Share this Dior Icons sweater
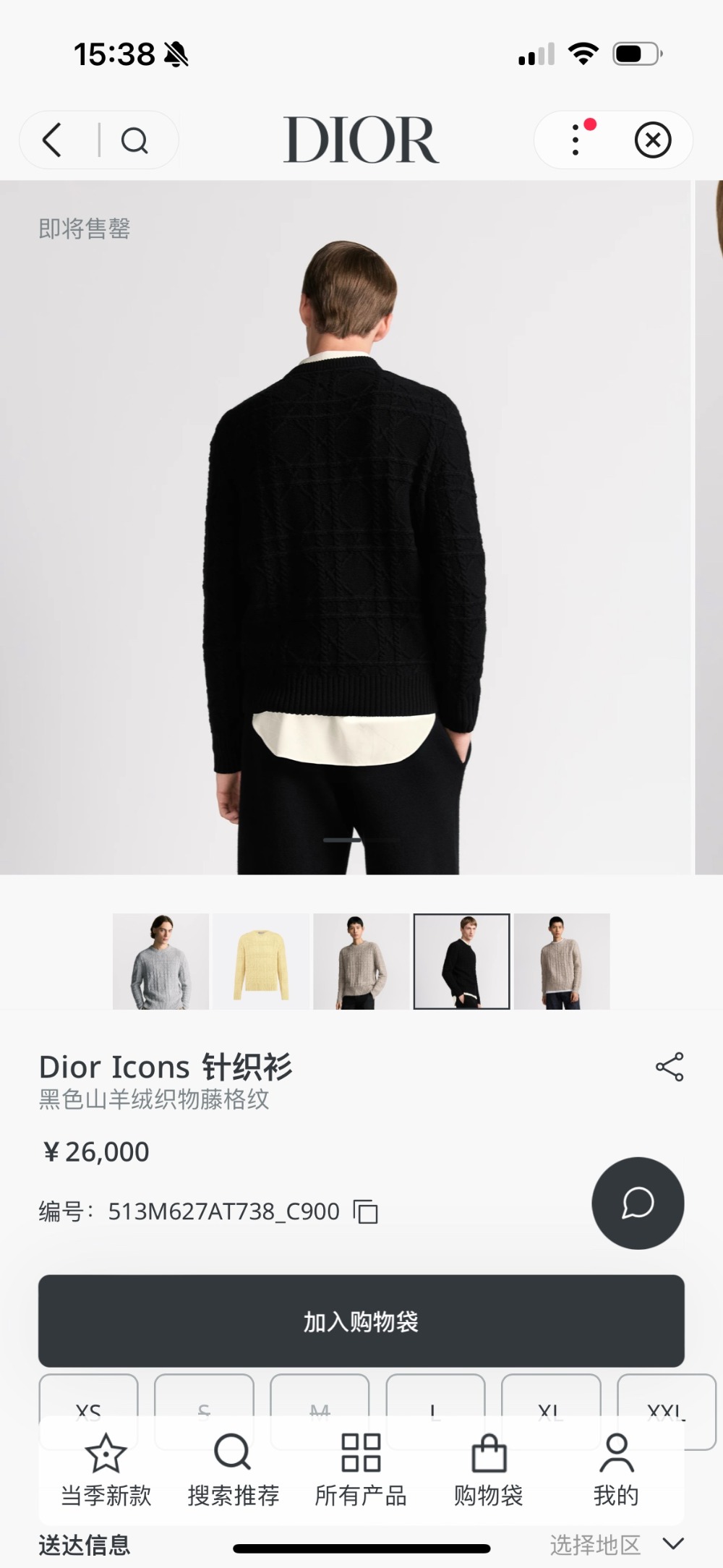 pos(669,1067)
